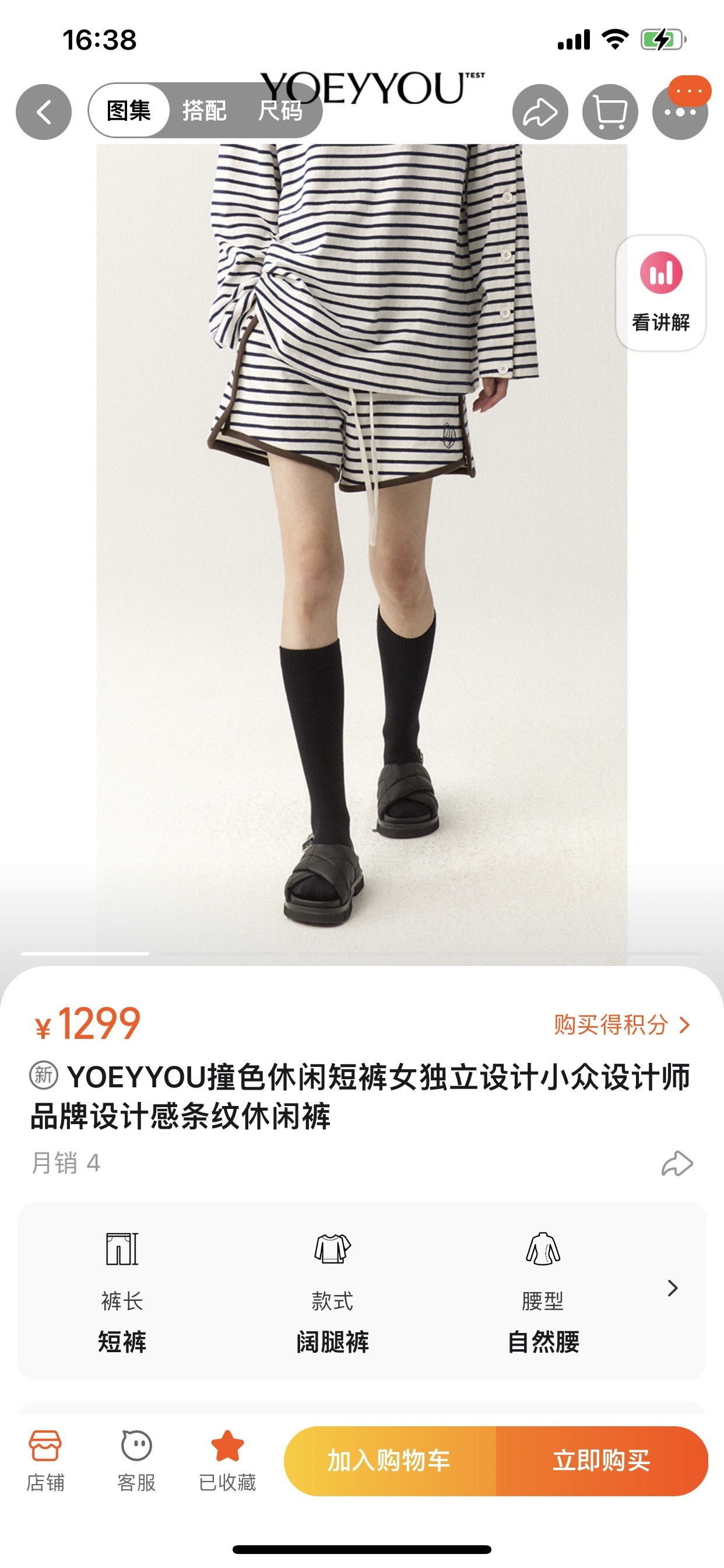Contact 客服 customer service
Image resolution: width=724 pixels, height=1568 pixels.
pos(136,1460)
